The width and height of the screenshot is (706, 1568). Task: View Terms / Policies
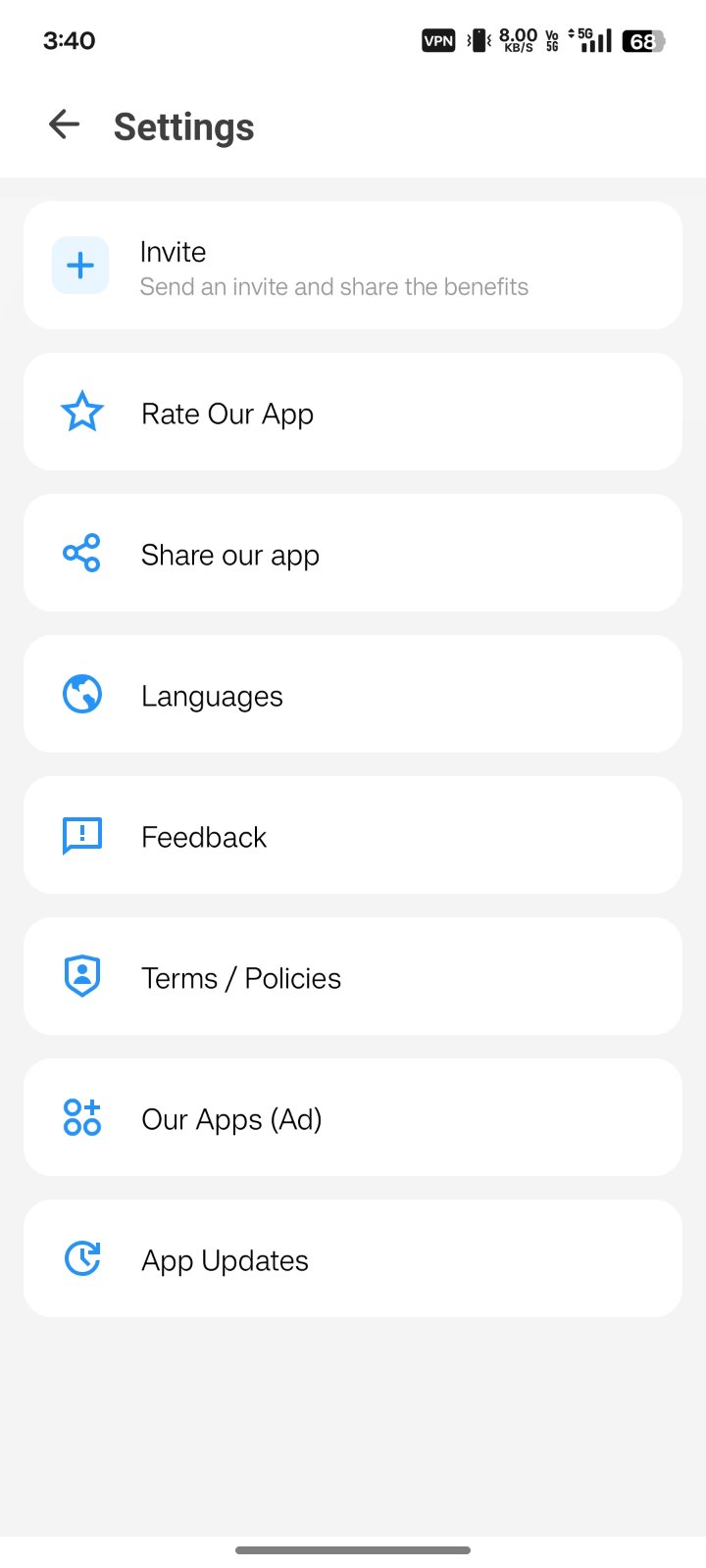352,977
